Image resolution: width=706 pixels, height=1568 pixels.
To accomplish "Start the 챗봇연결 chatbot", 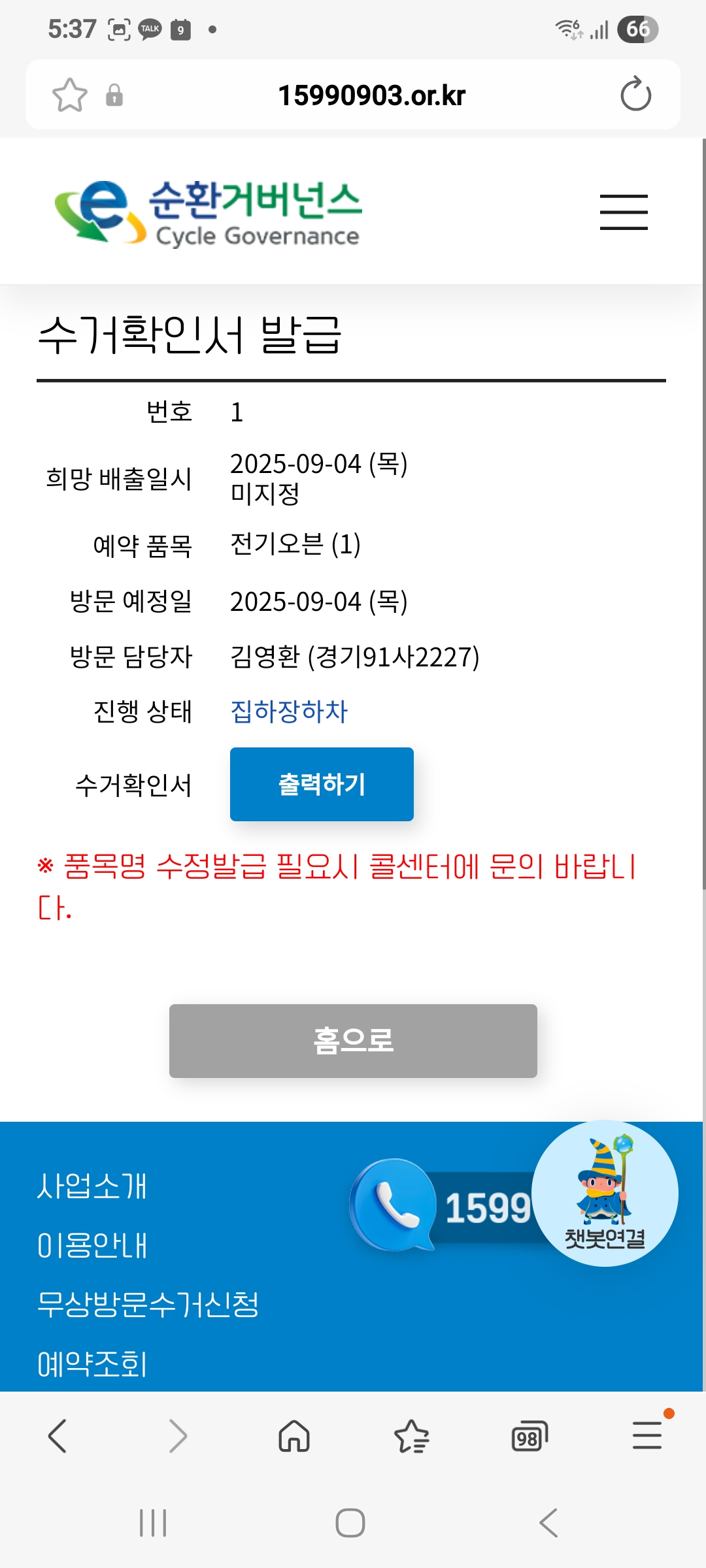I will click(605, 1194).
